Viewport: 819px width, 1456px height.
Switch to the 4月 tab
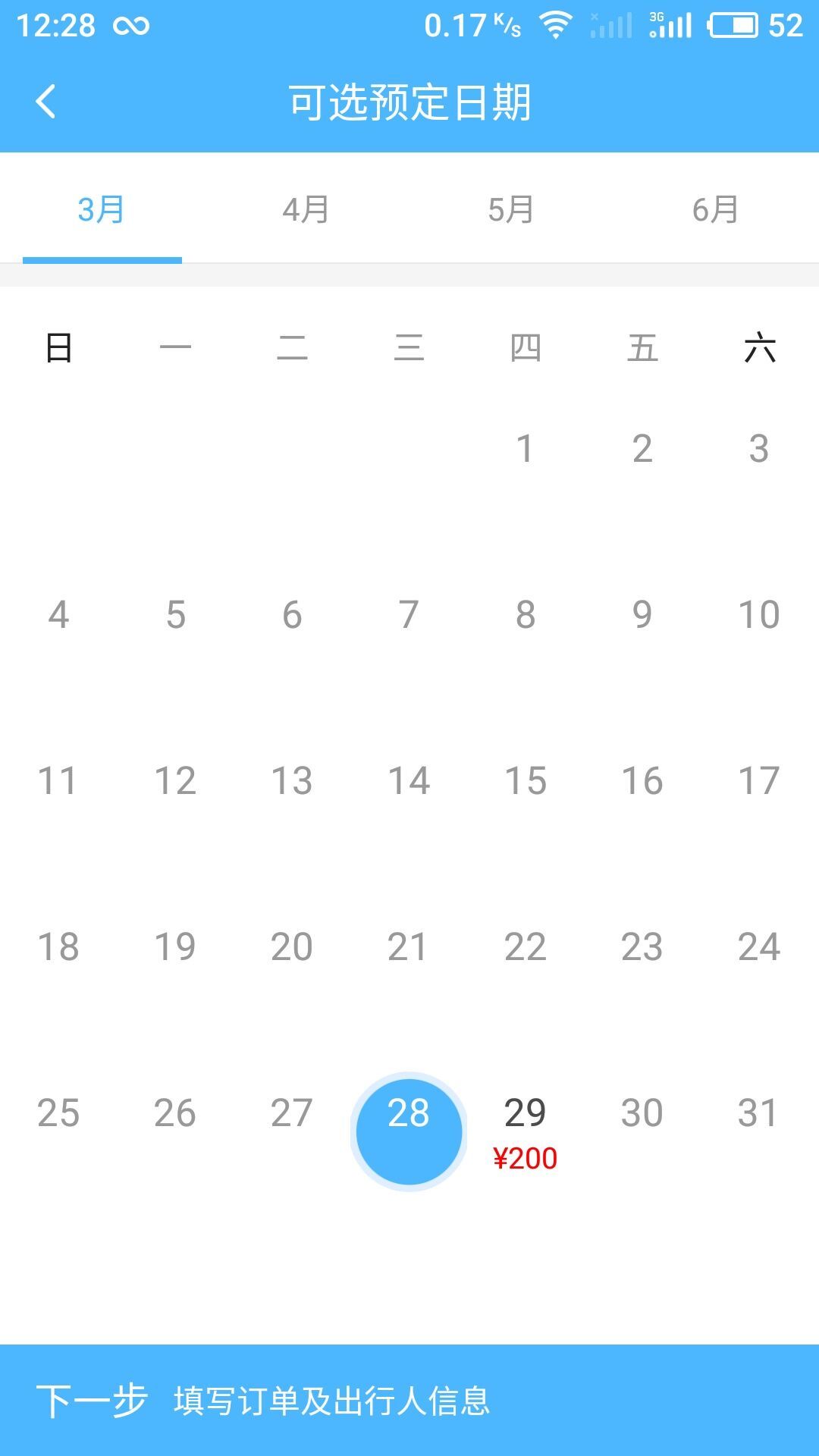(306, 209)
